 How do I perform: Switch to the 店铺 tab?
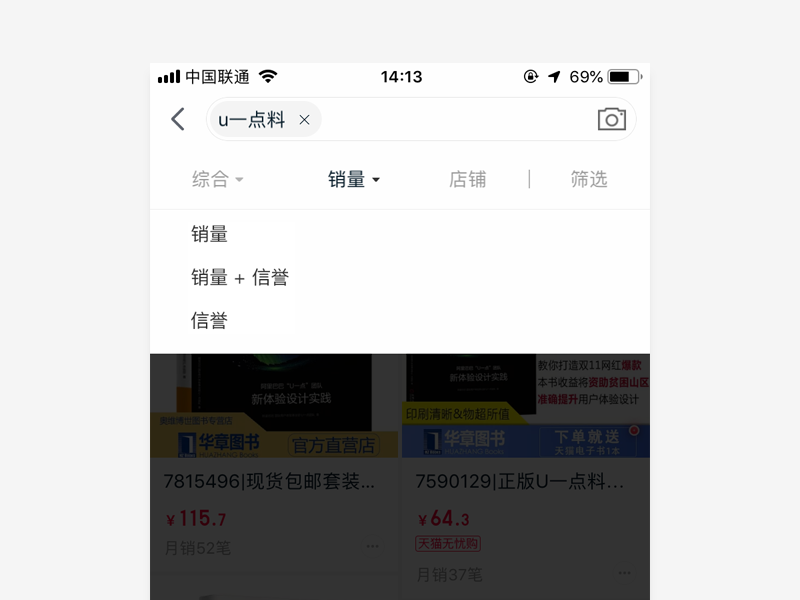(x=467, y=180)
